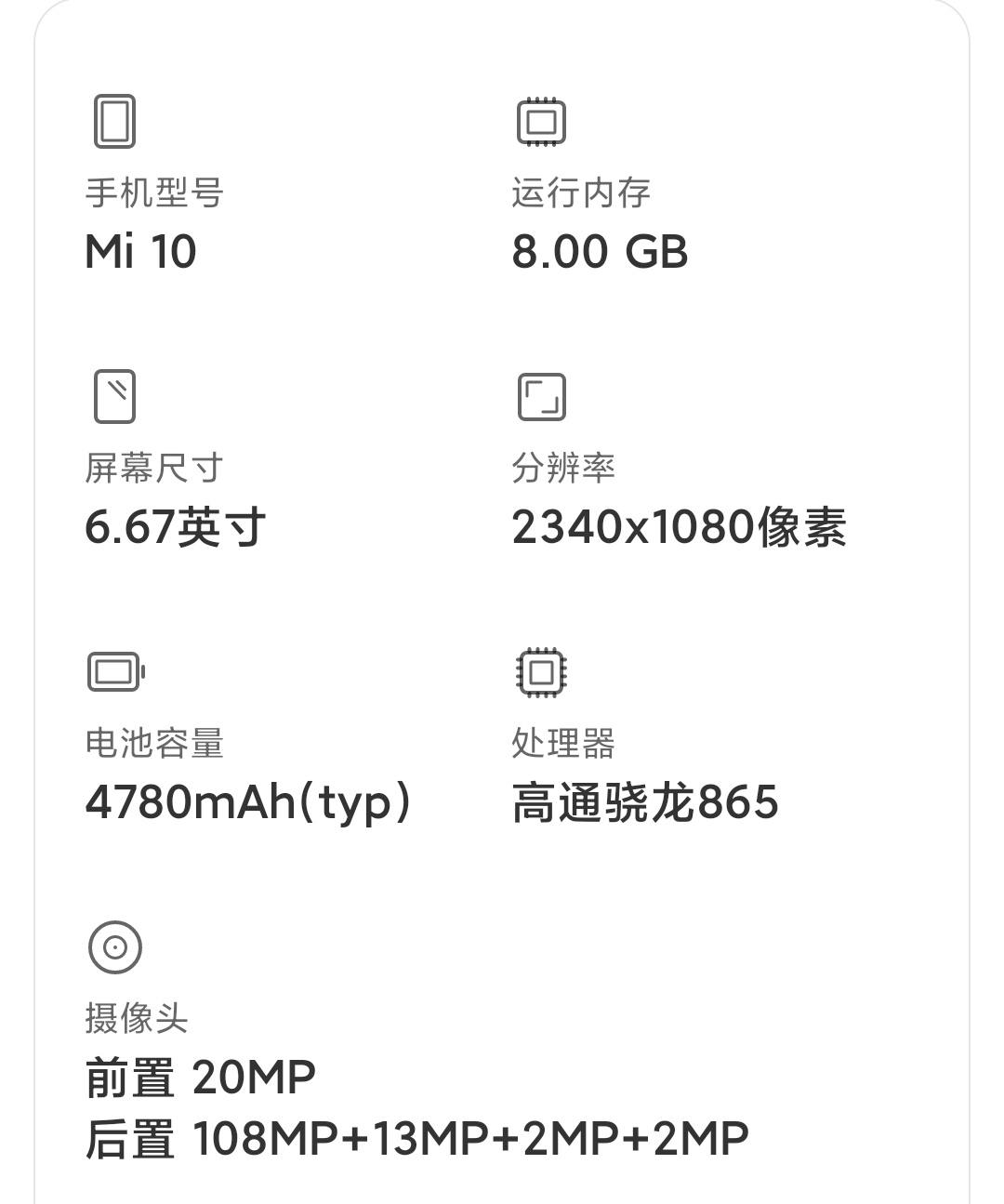
Task: Select the battery icon above 电池容量
Action: coord(112,671)
